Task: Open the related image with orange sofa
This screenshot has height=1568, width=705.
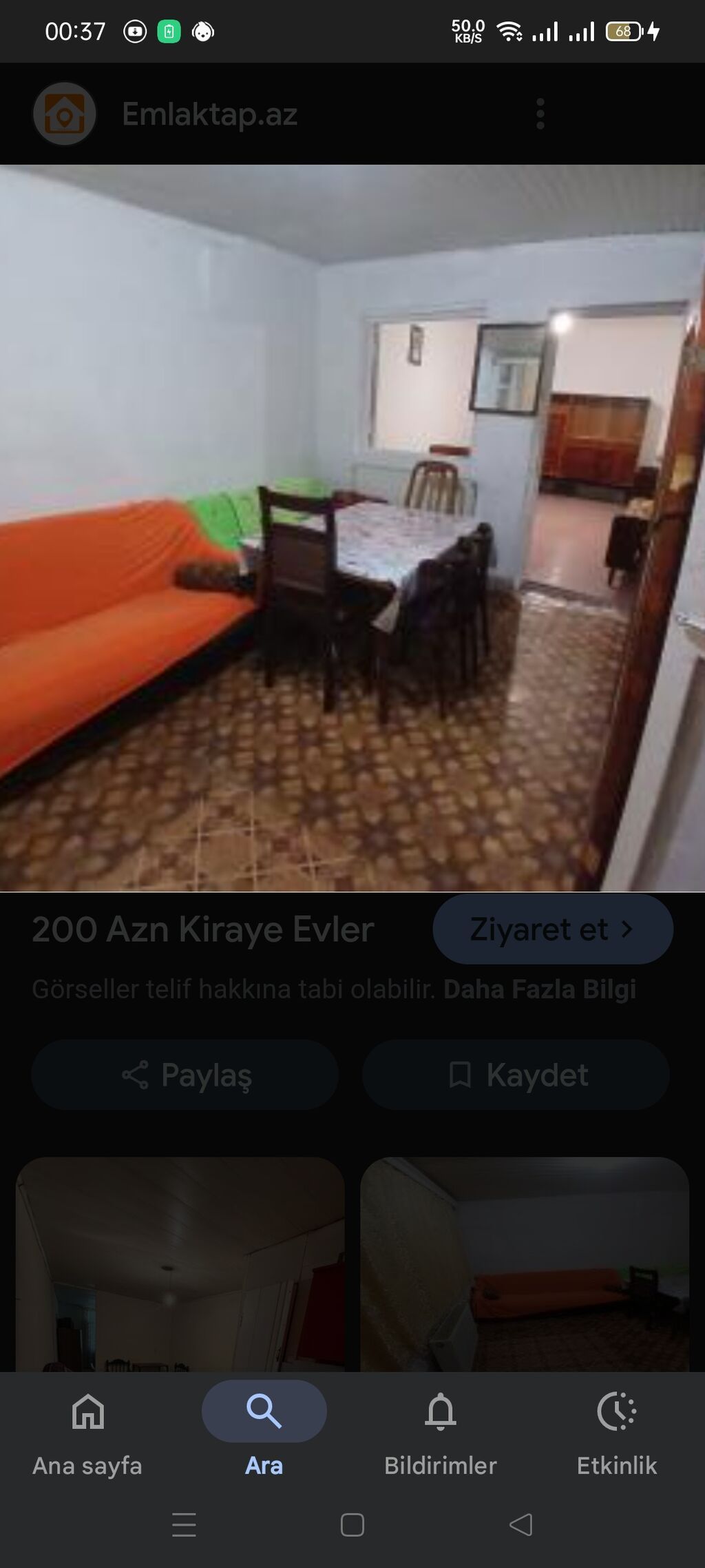Action: click(525, 1264)
